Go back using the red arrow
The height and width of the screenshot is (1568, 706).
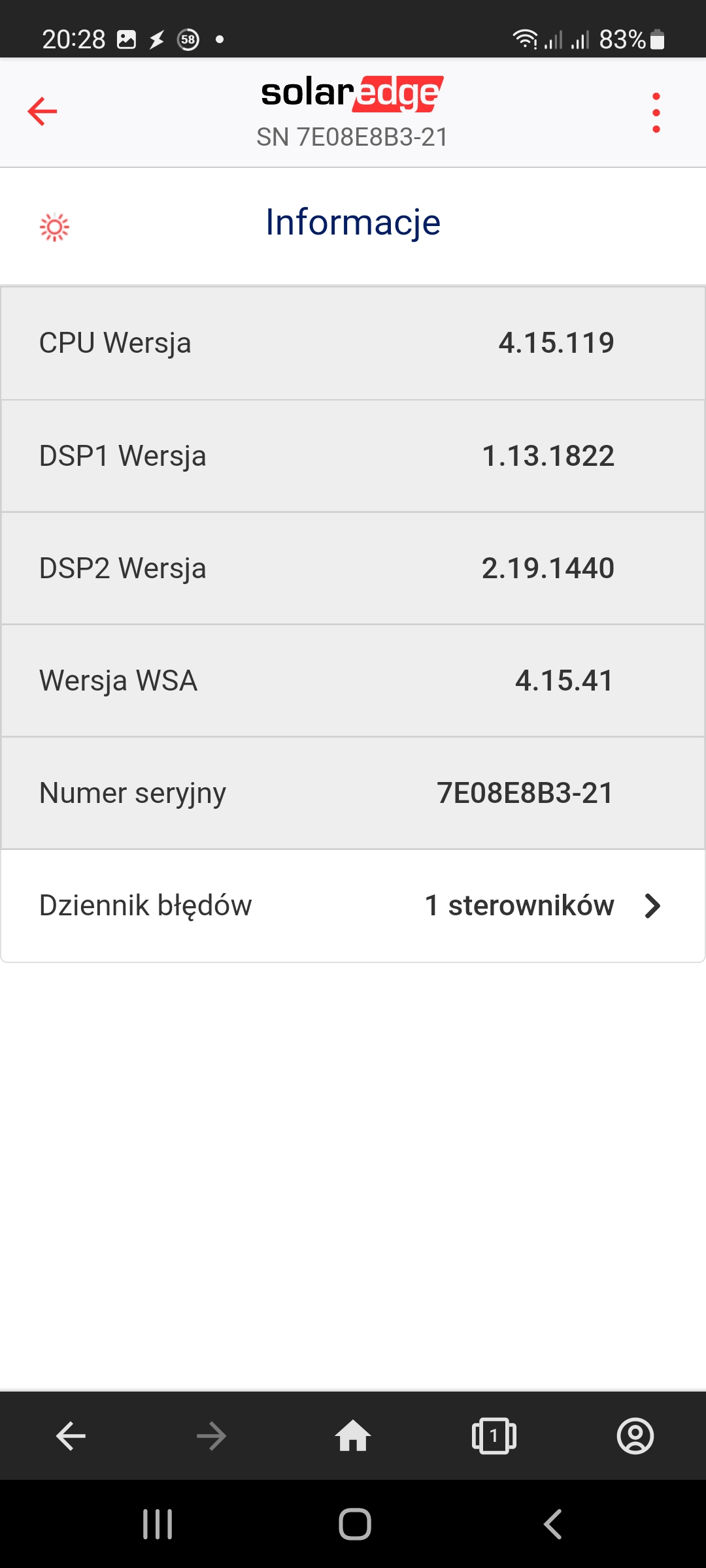tap(42, 112)
